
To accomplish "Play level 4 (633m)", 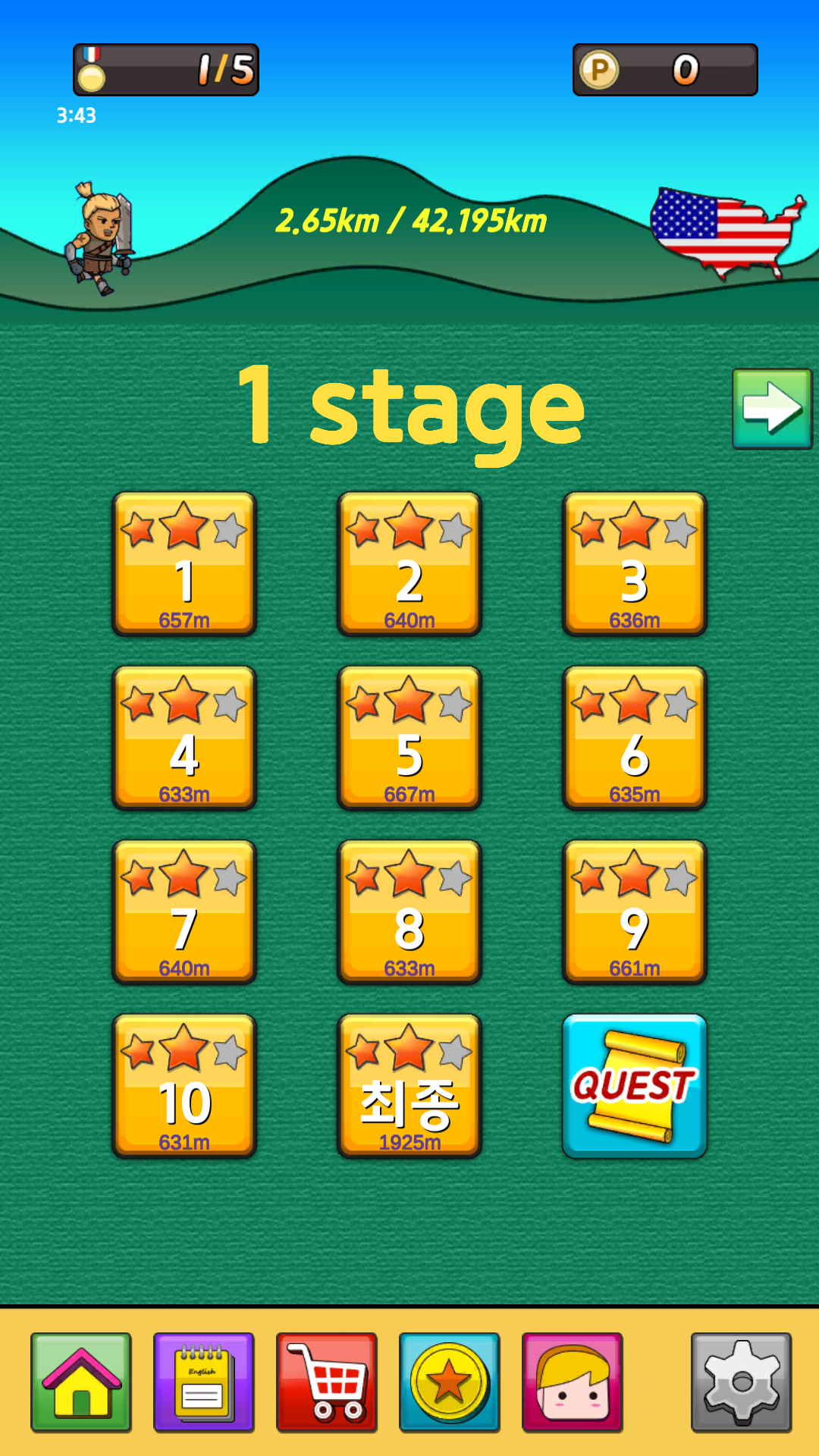I will pyautogui.click(x=184, y=738).
